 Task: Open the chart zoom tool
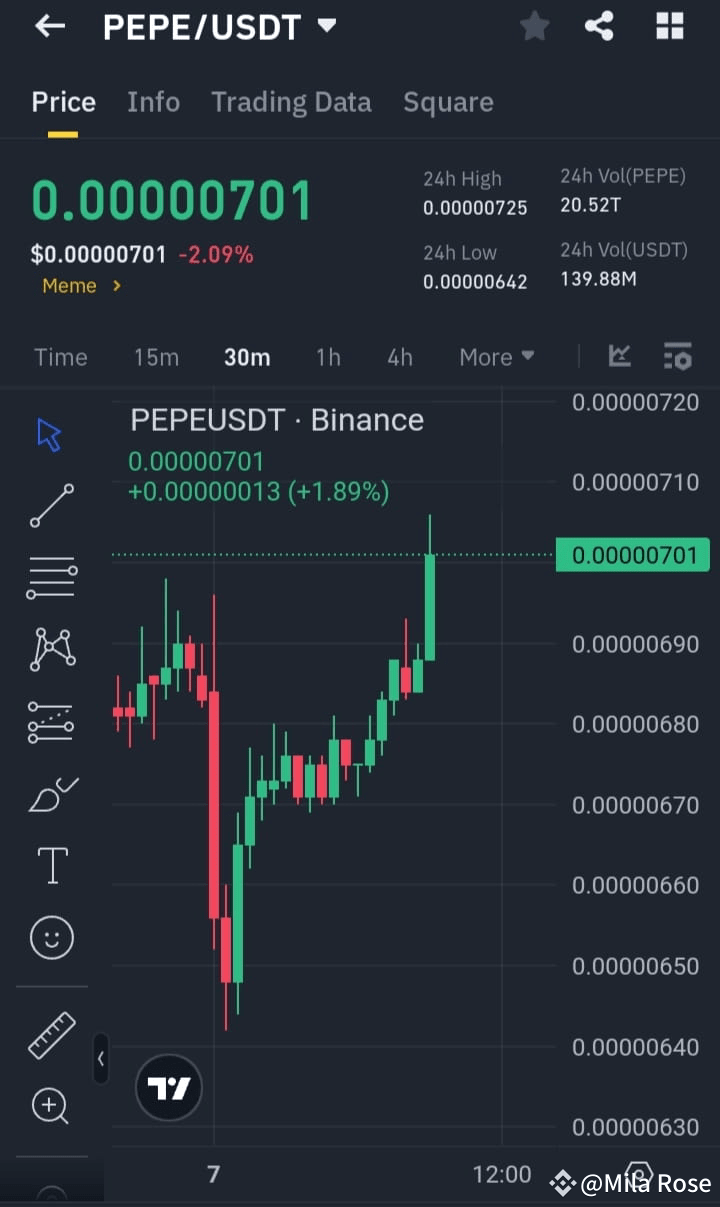coord(50,1106)
